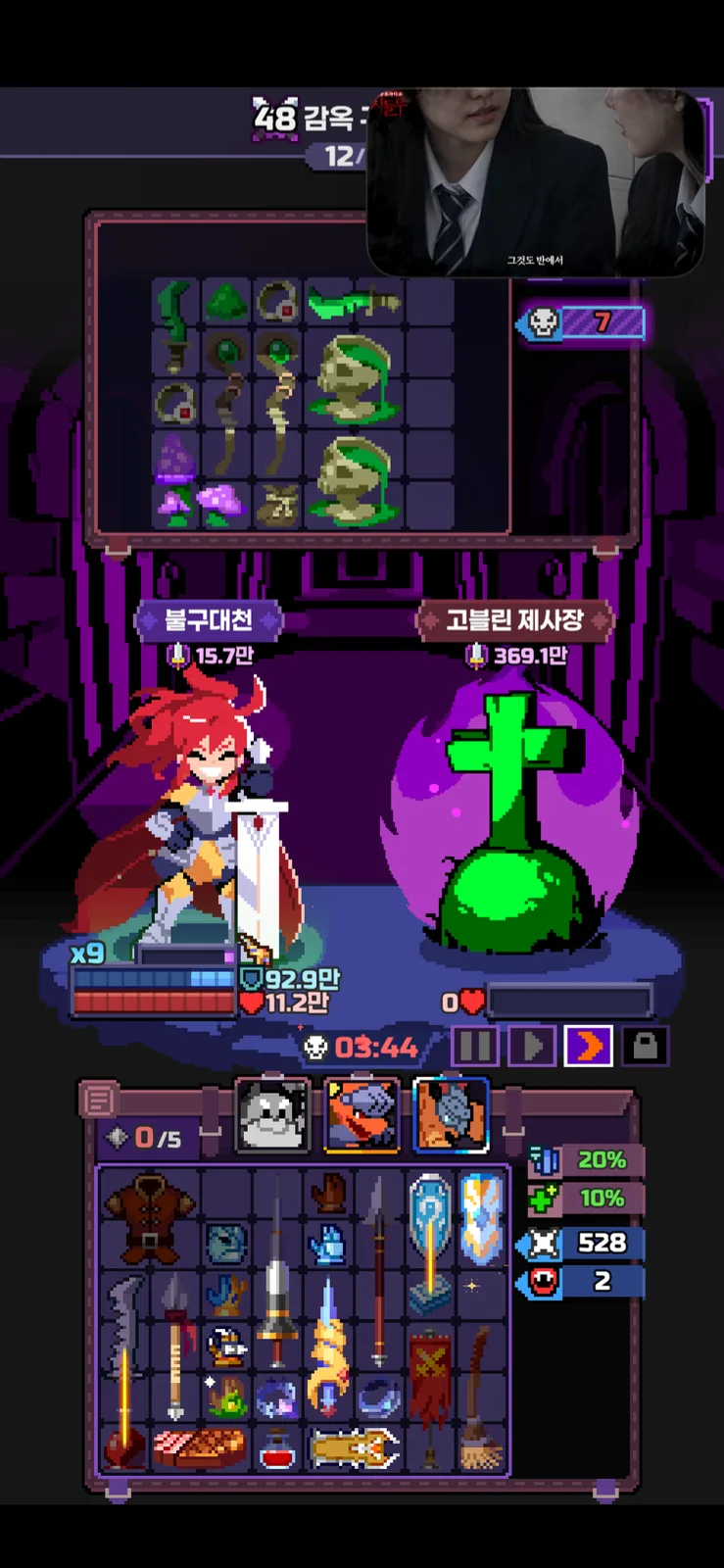The width and height of the screenshot is (724, 1568).
Task: Tap the red potion item
Action: [277, 1448]
